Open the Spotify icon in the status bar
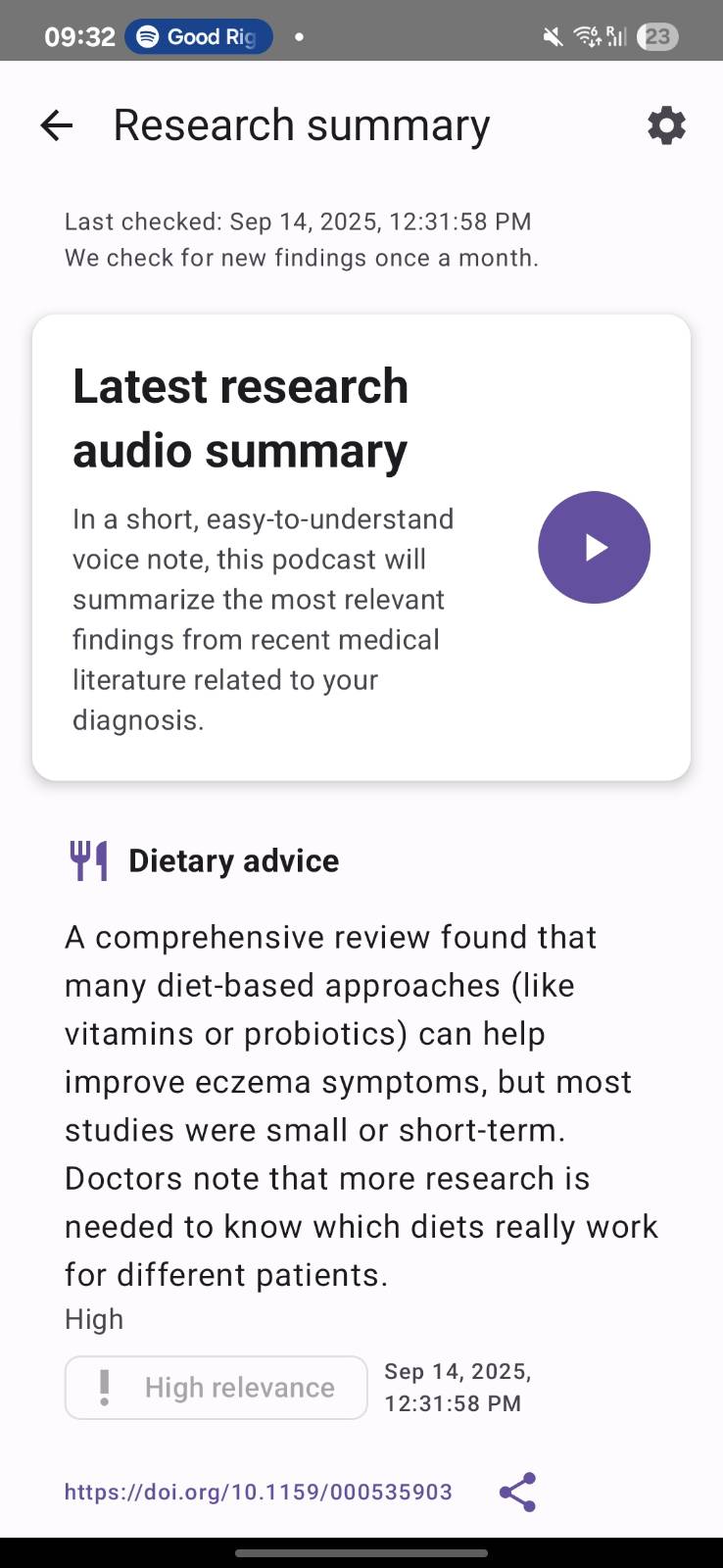 tap(147, 36)
